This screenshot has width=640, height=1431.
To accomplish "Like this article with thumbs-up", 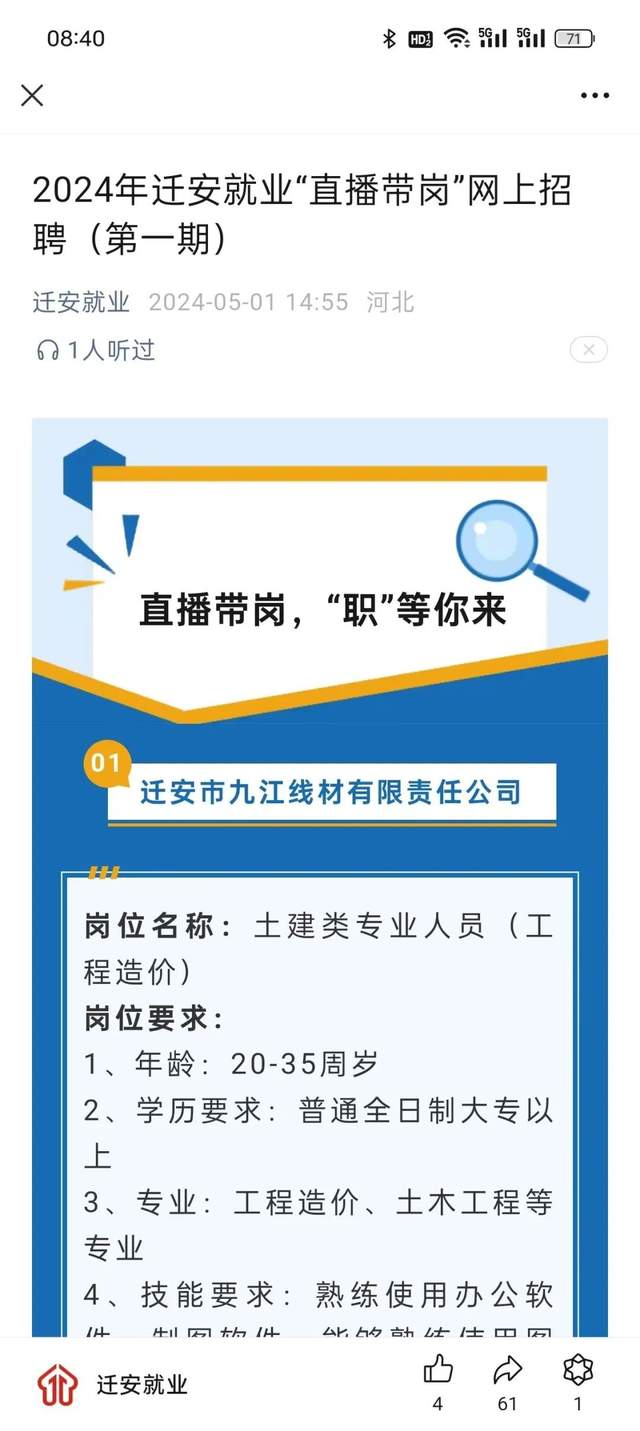I will coord(438,1369).
